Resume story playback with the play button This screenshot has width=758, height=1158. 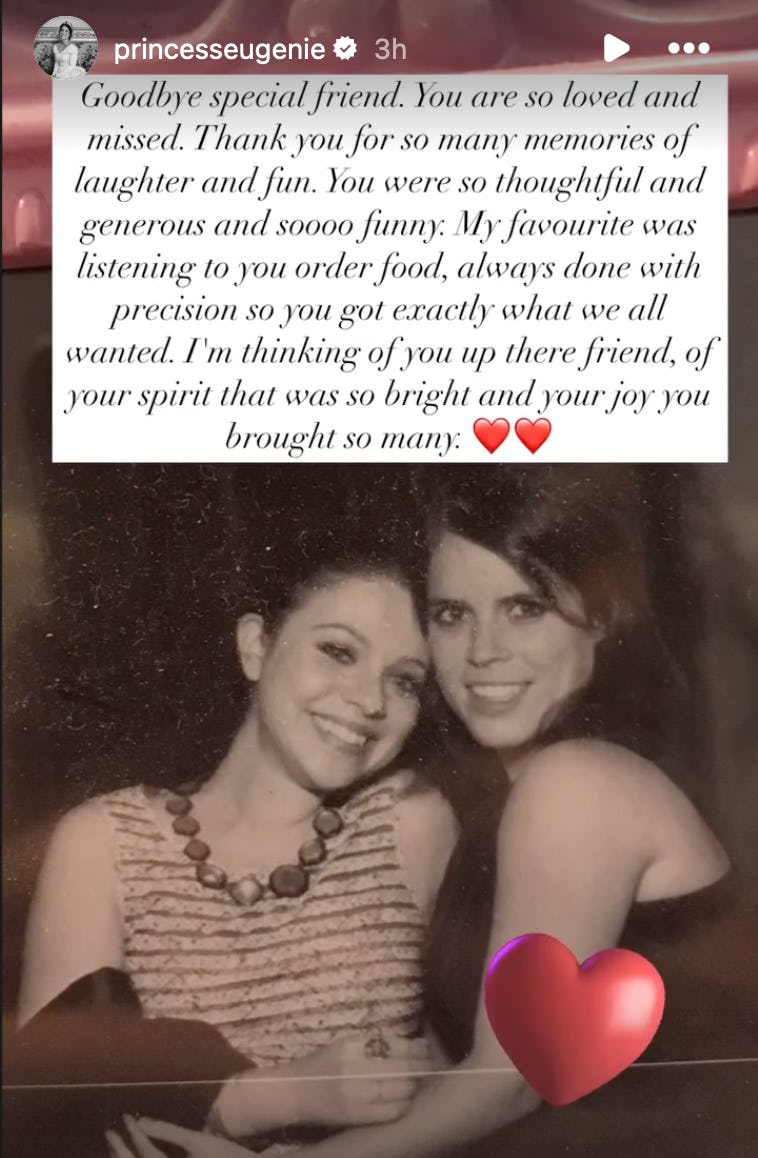(x=616, y=48)
